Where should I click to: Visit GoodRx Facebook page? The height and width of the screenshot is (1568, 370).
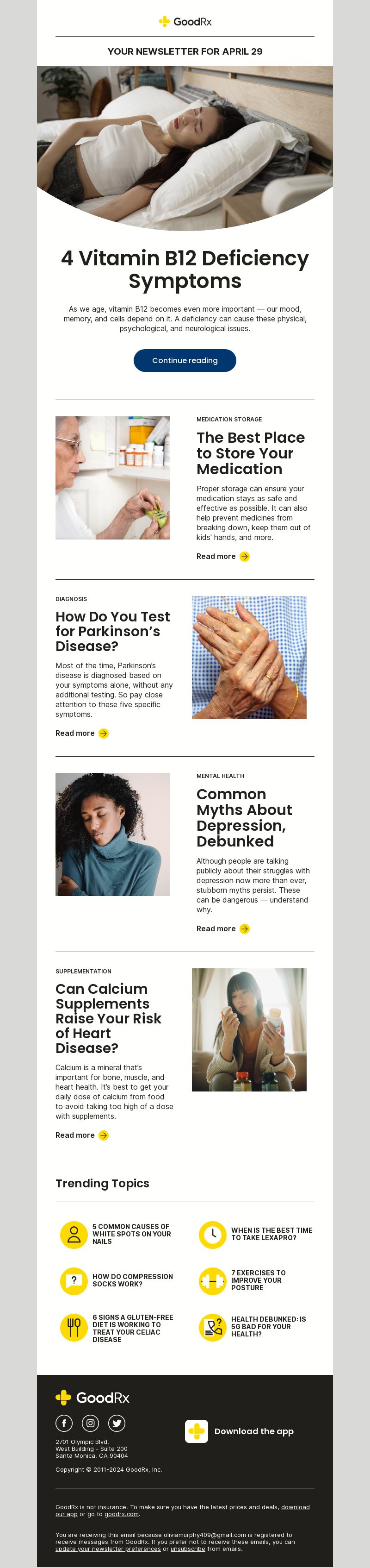coord(64,1423)
